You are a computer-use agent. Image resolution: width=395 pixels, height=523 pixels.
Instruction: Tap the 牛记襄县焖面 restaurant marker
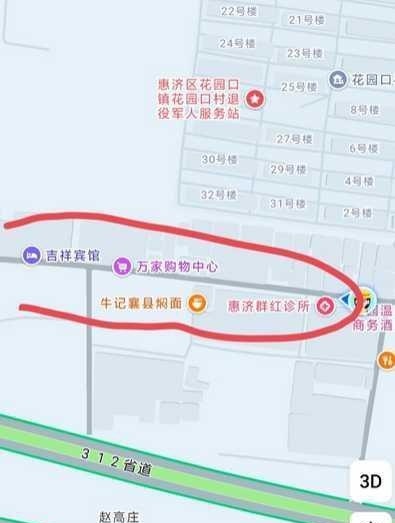197,303
